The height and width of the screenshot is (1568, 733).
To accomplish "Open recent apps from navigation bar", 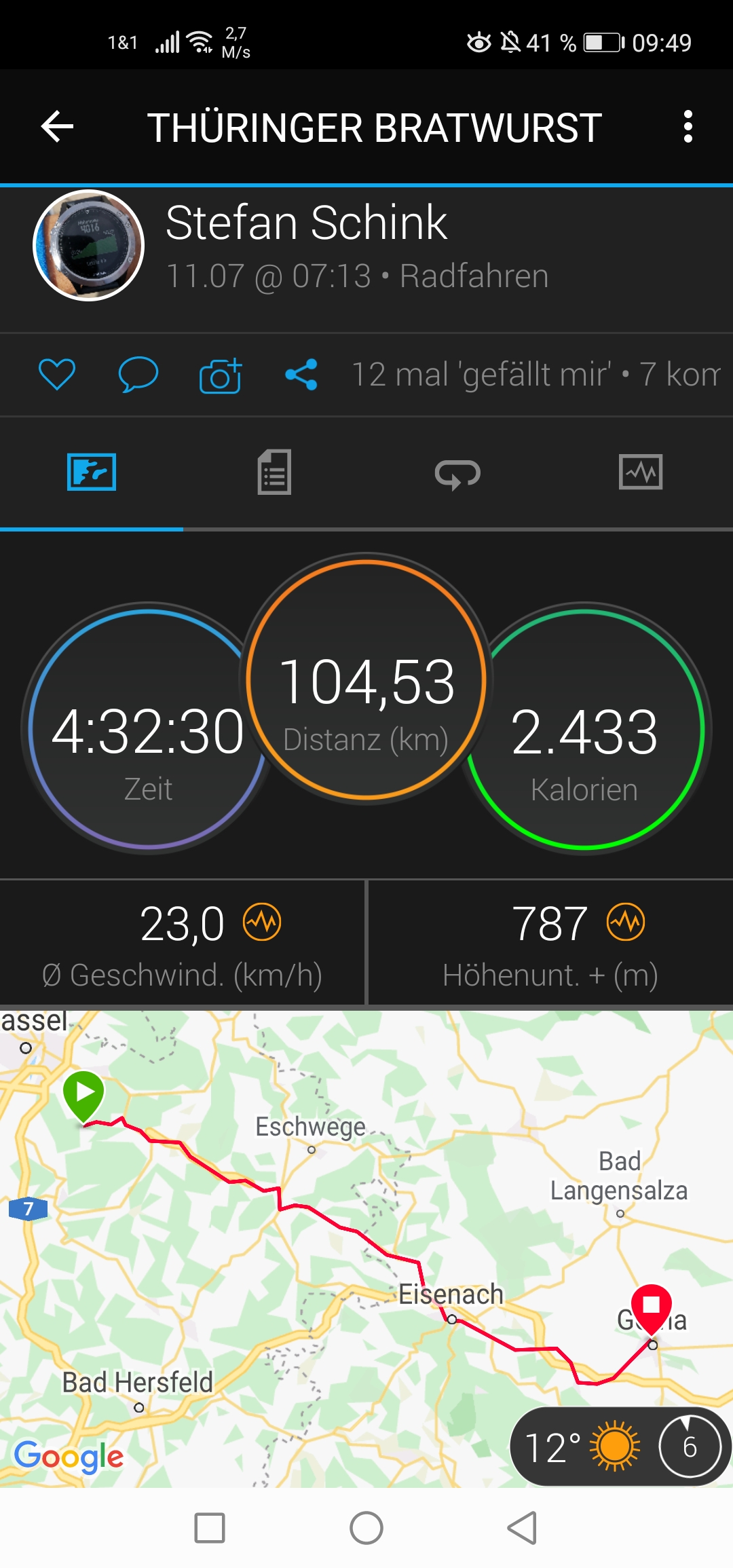I will coord(210,1529).
